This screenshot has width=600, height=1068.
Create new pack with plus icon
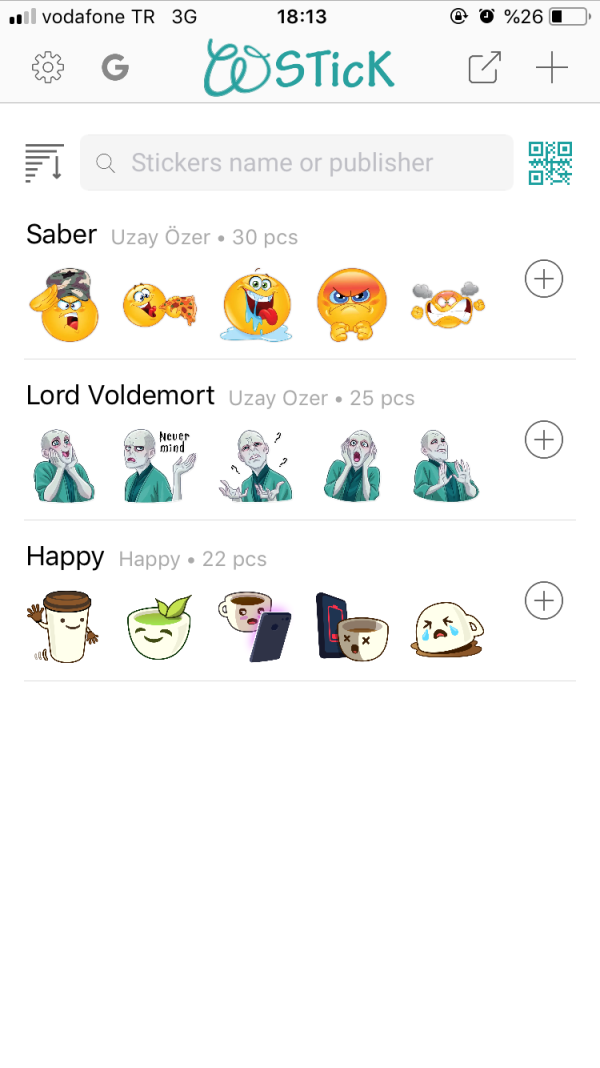click(x=551, y=68)
